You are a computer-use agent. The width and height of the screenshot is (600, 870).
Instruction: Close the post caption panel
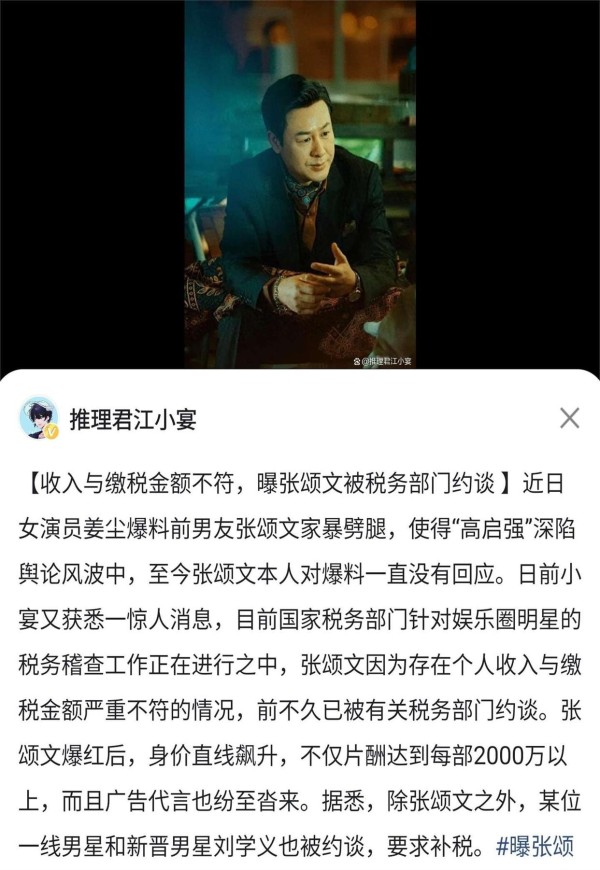click(x=569, y=418)
